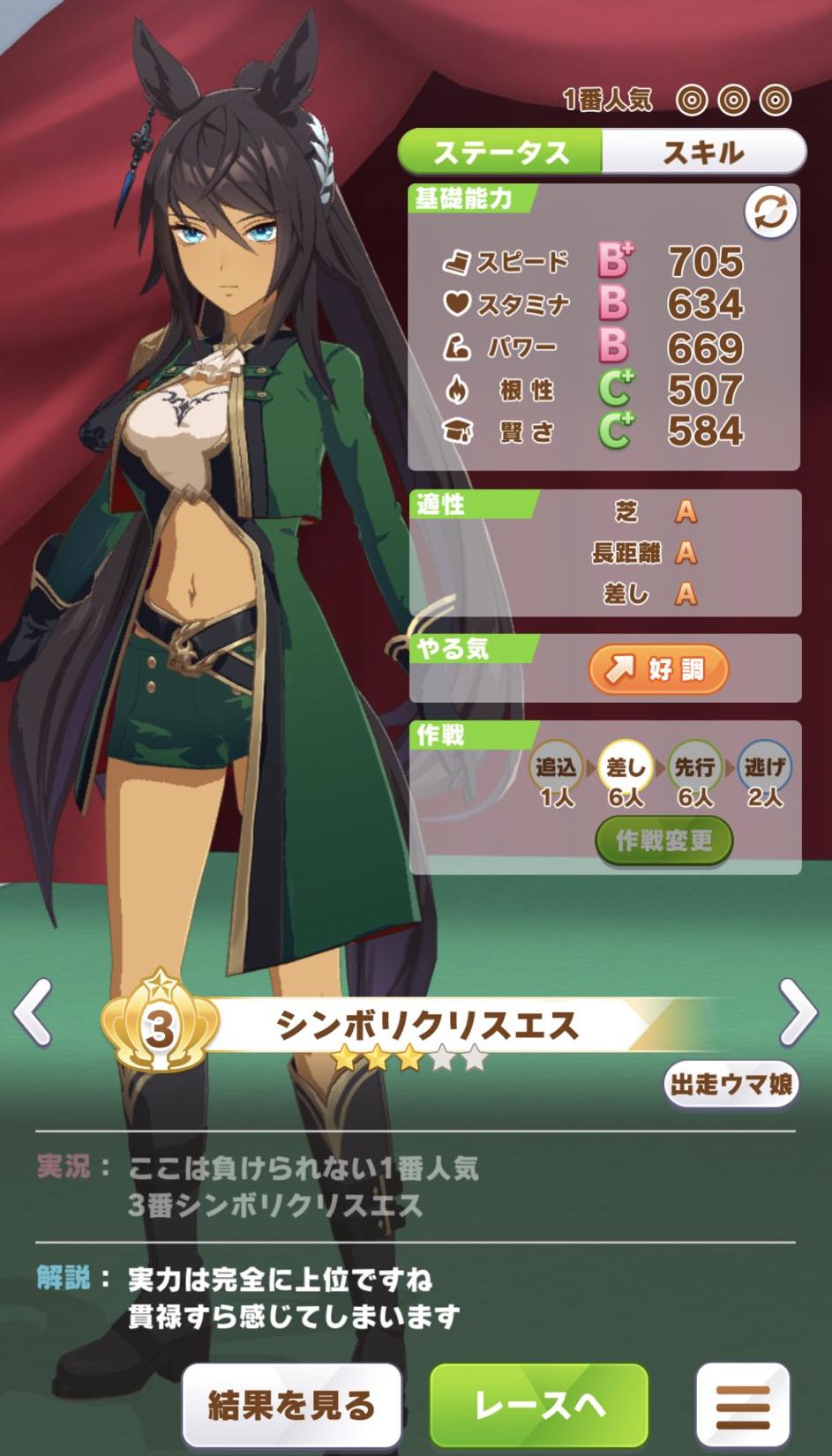Open the hamburger menu button
Viewport: 832px width, 1456px height.
743,1405
